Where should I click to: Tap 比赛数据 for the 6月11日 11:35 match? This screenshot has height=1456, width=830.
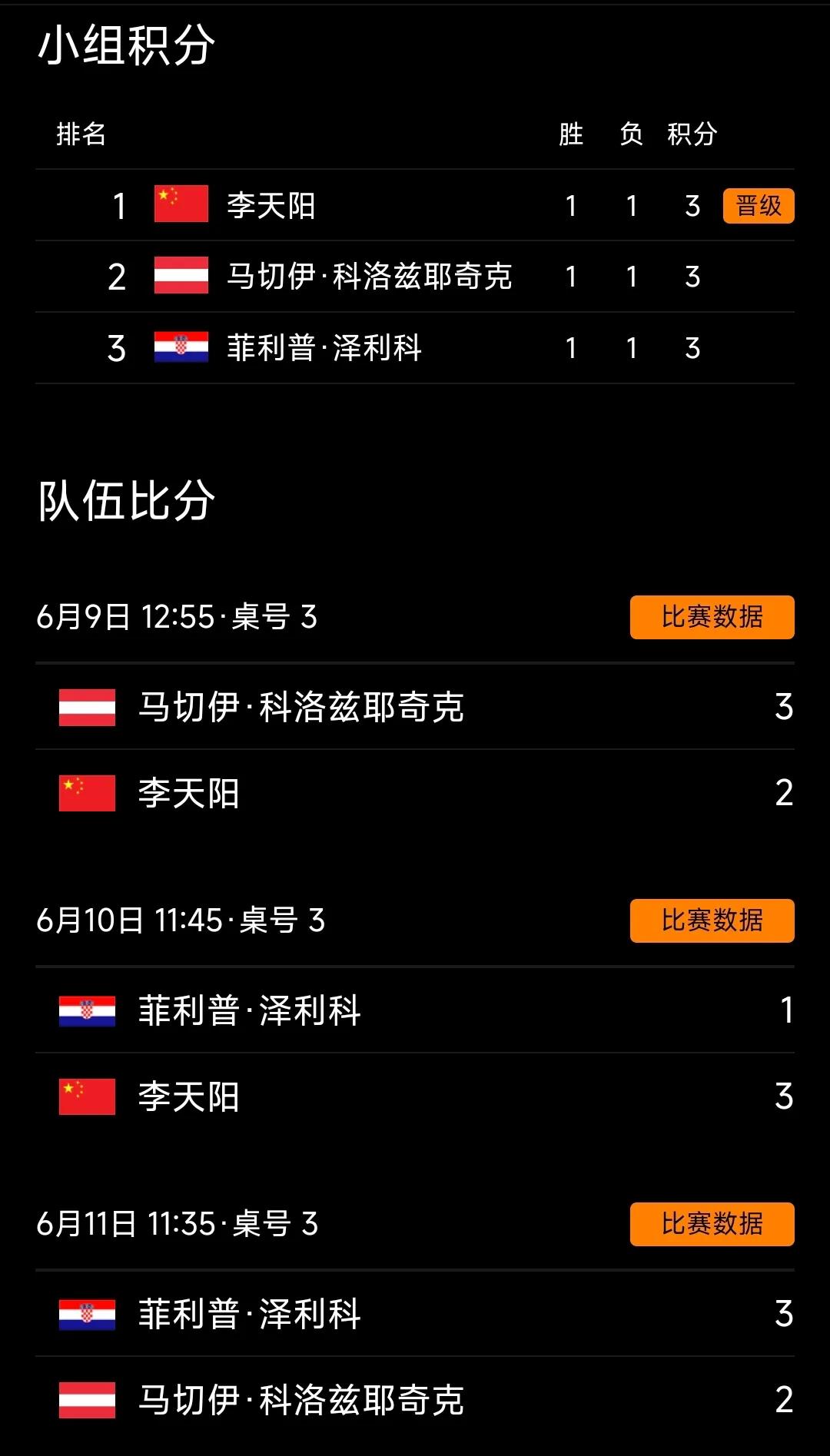pyautogui.click(x=712, y=1224)
